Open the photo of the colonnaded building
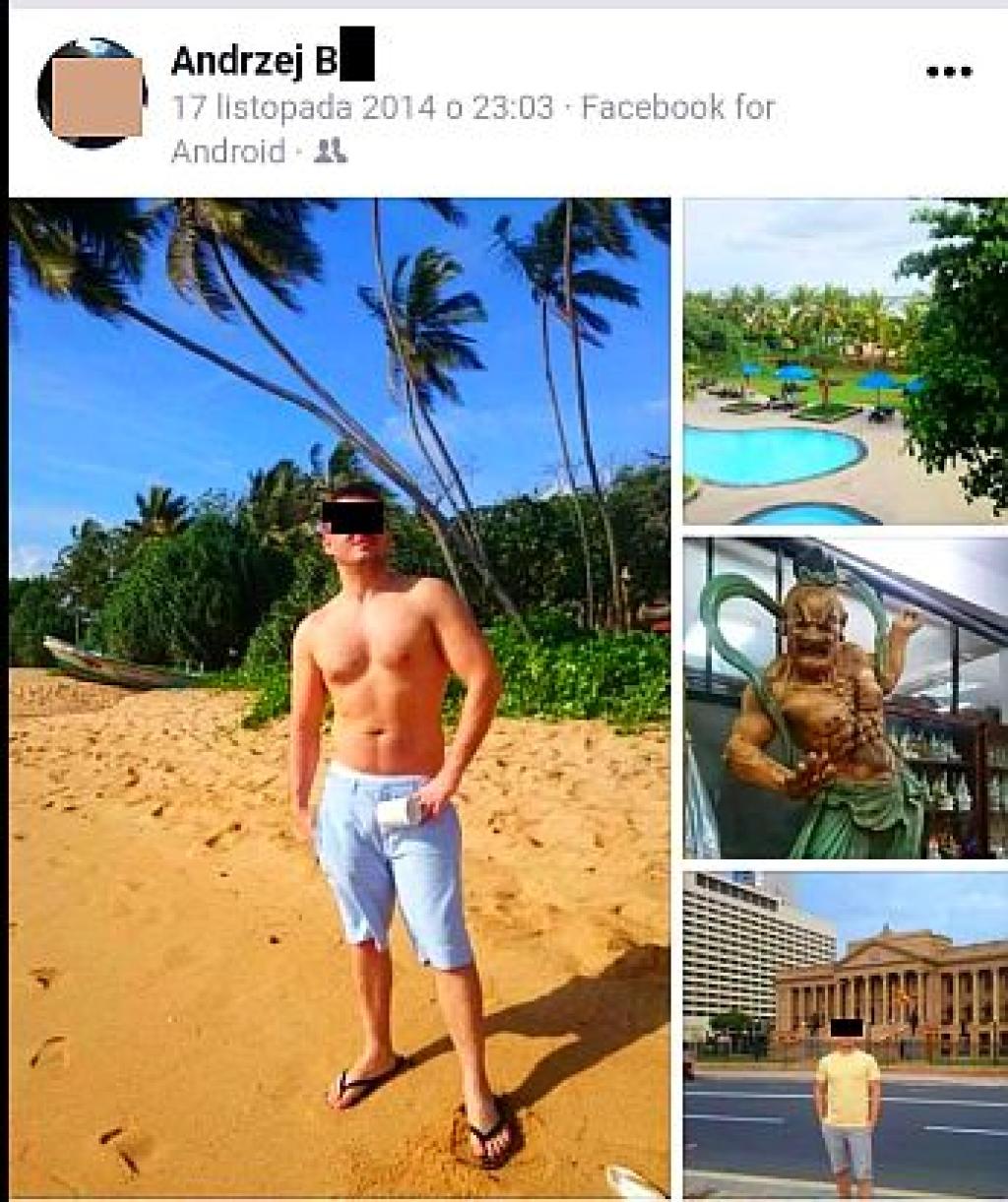 coord(845,1034)
